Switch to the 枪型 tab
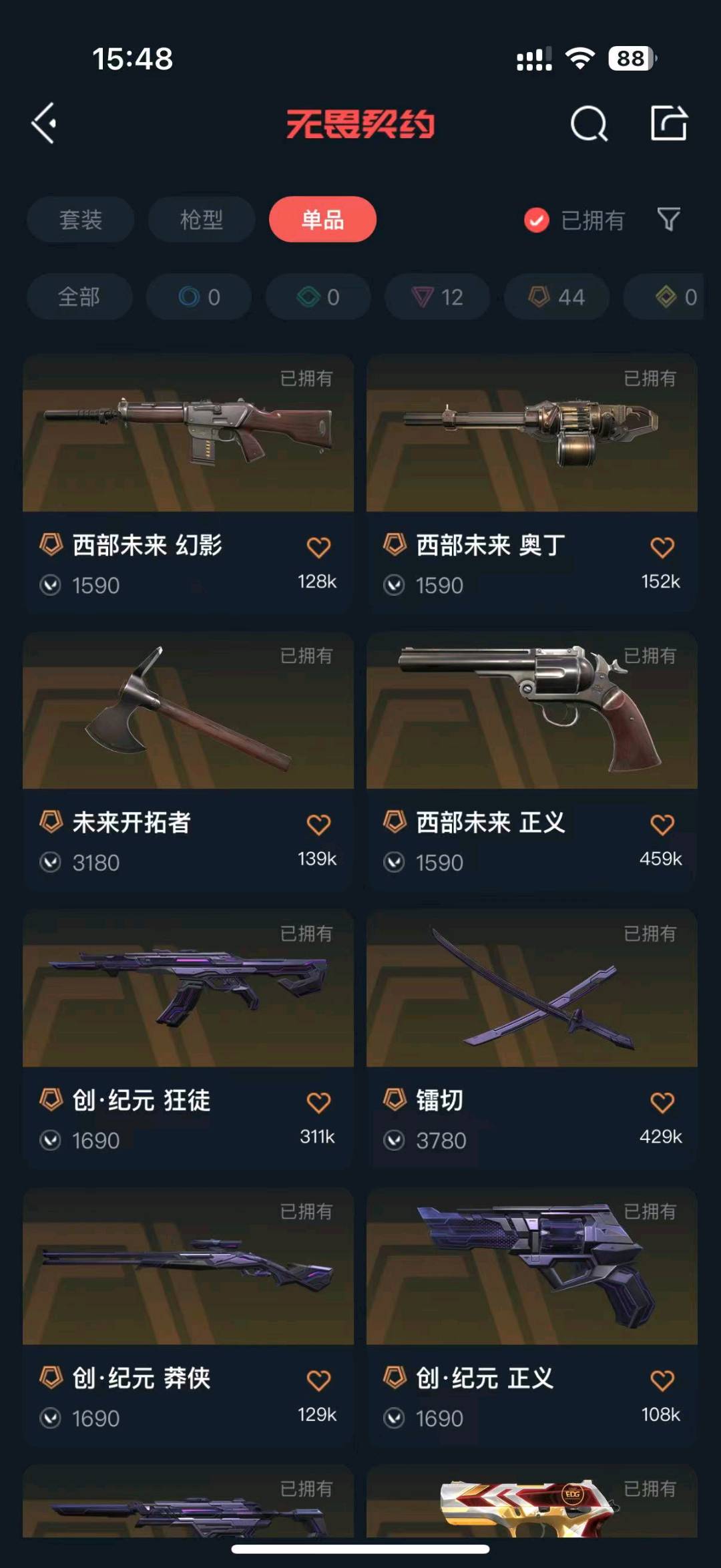Screen dimensions: 721x1568 (x=202, y=220)
